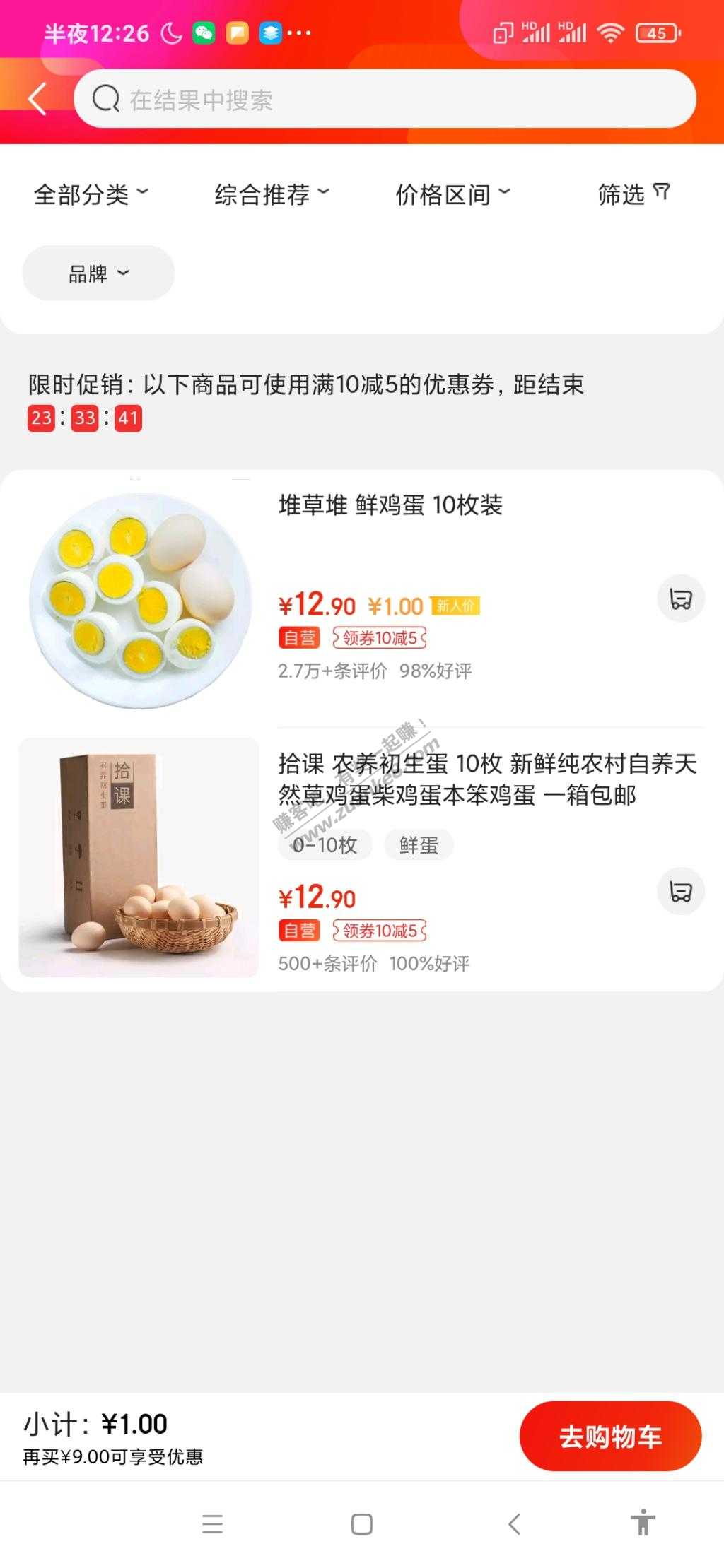Viewport: 724px width, 1568px height.
Task: Open the 综合推荐 sort dropdown
Action: [272, 194]
